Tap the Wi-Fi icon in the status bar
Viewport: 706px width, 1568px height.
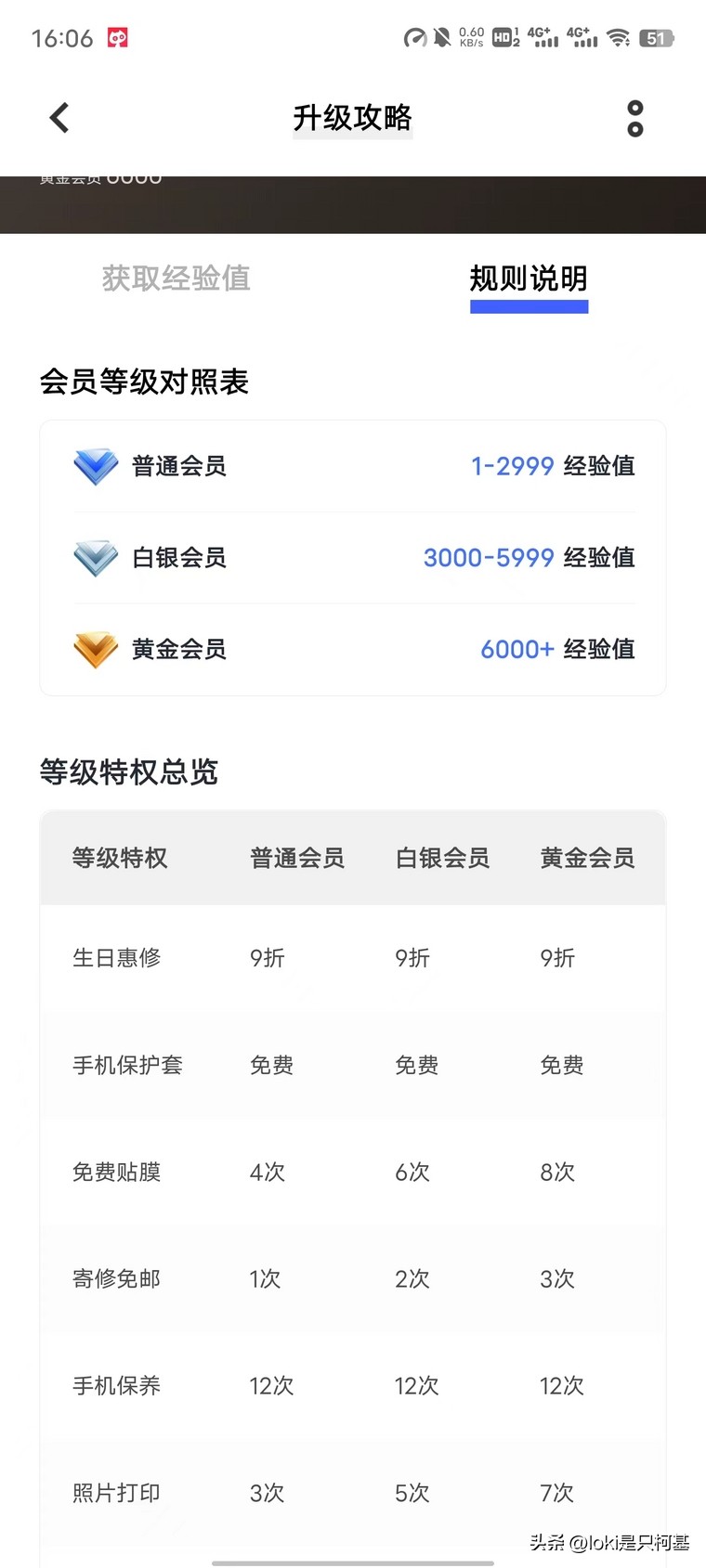pos(619,38)
